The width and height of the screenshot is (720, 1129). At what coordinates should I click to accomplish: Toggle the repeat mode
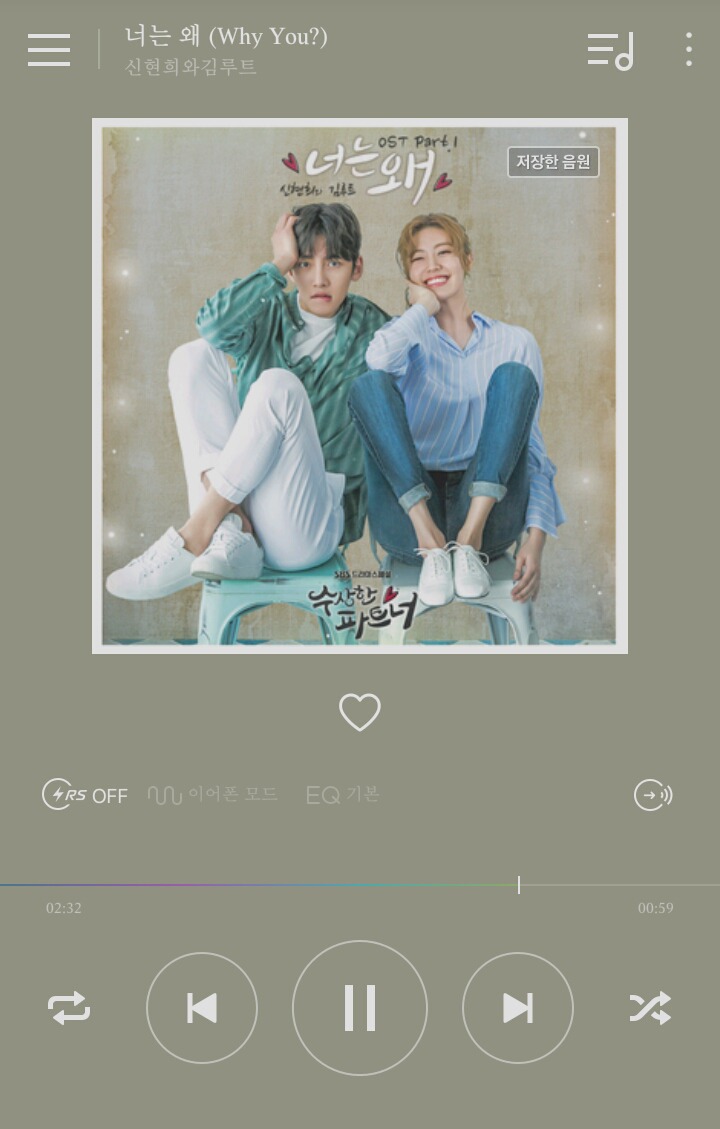click(x=69, y=1008)
